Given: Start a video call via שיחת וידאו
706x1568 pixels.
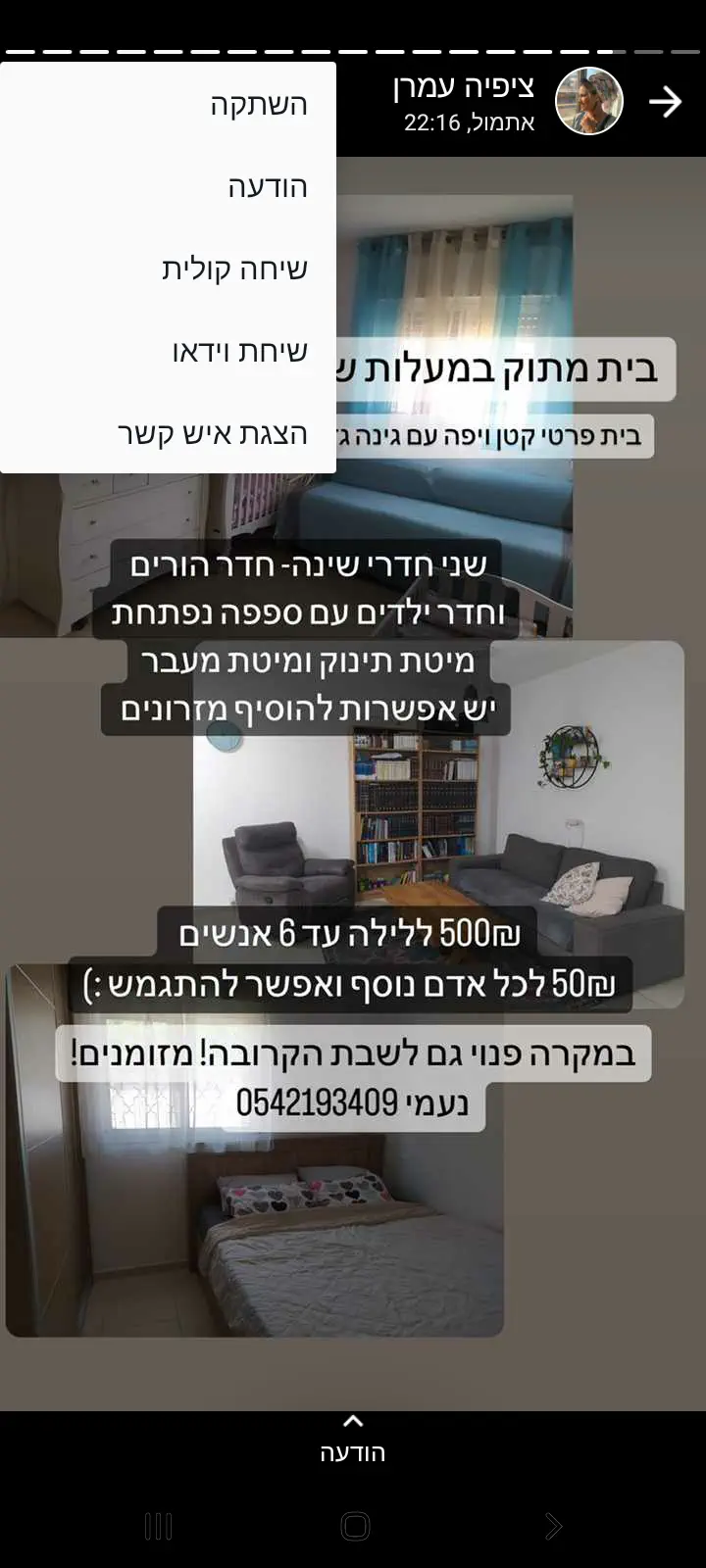Looking at the screenshot, I should point(239,351).
